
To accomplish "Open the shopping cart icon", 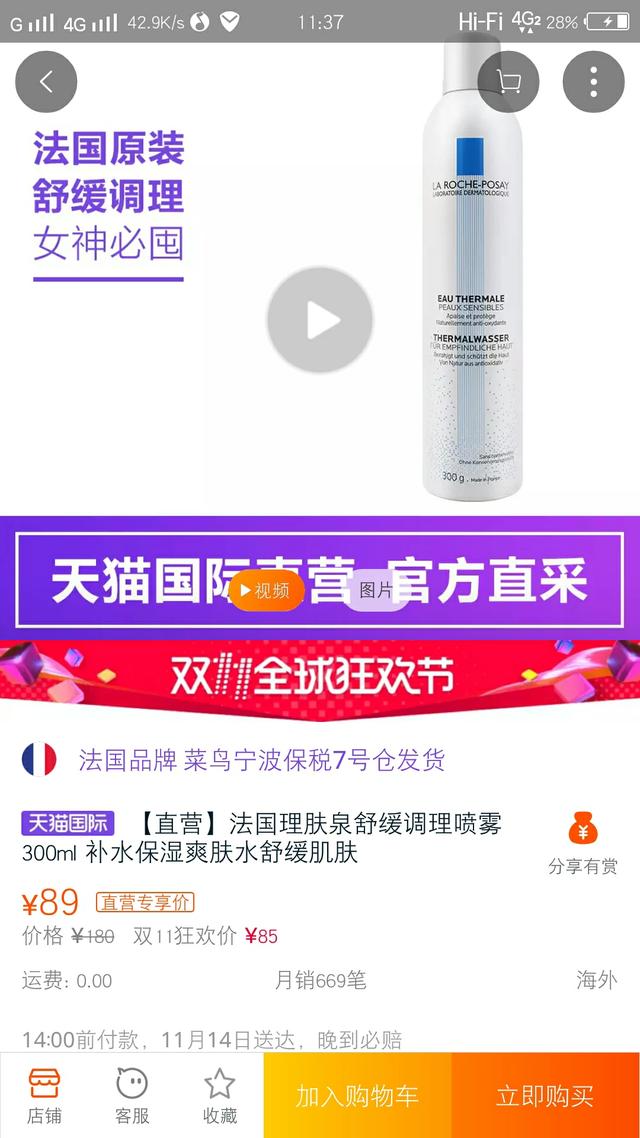I will coord(508,82).
